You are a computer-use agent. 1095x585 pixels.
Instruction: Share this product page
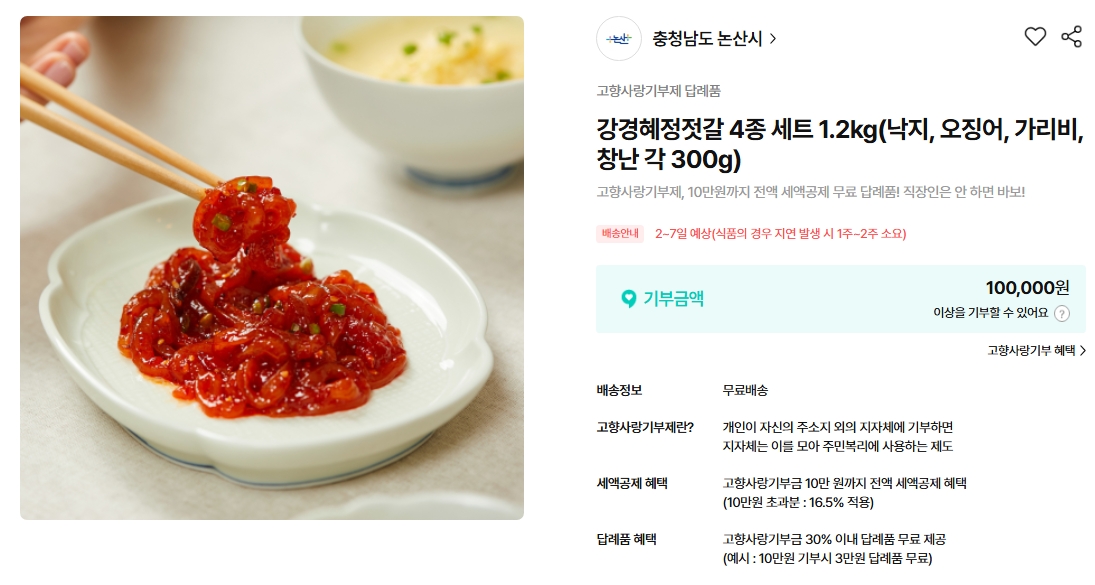click(x=1071, y=37)
